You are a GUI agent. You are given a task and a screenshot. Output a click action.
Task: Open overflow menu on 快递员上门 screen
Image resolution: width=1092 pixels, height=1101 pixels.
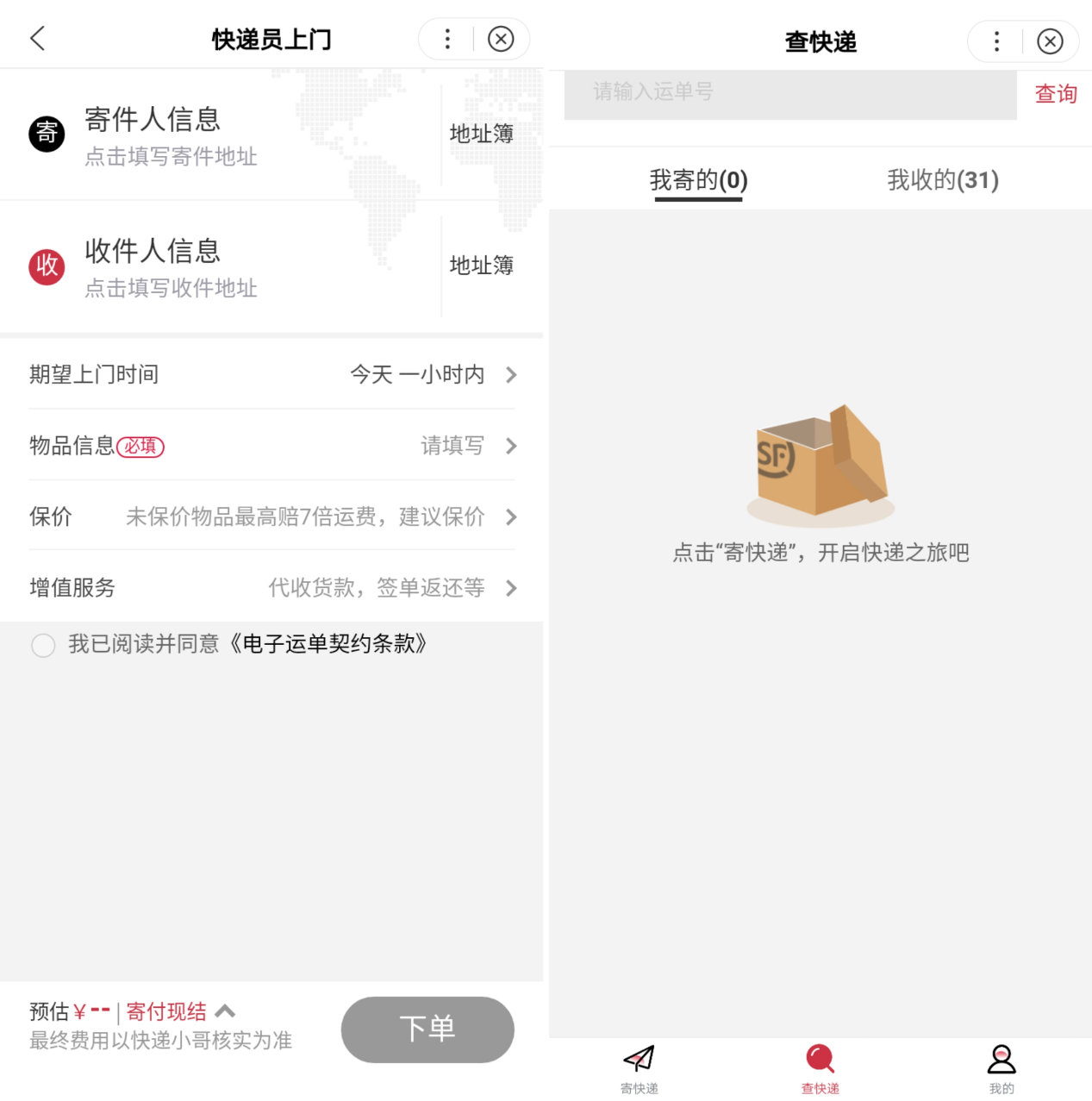(446, 39)
